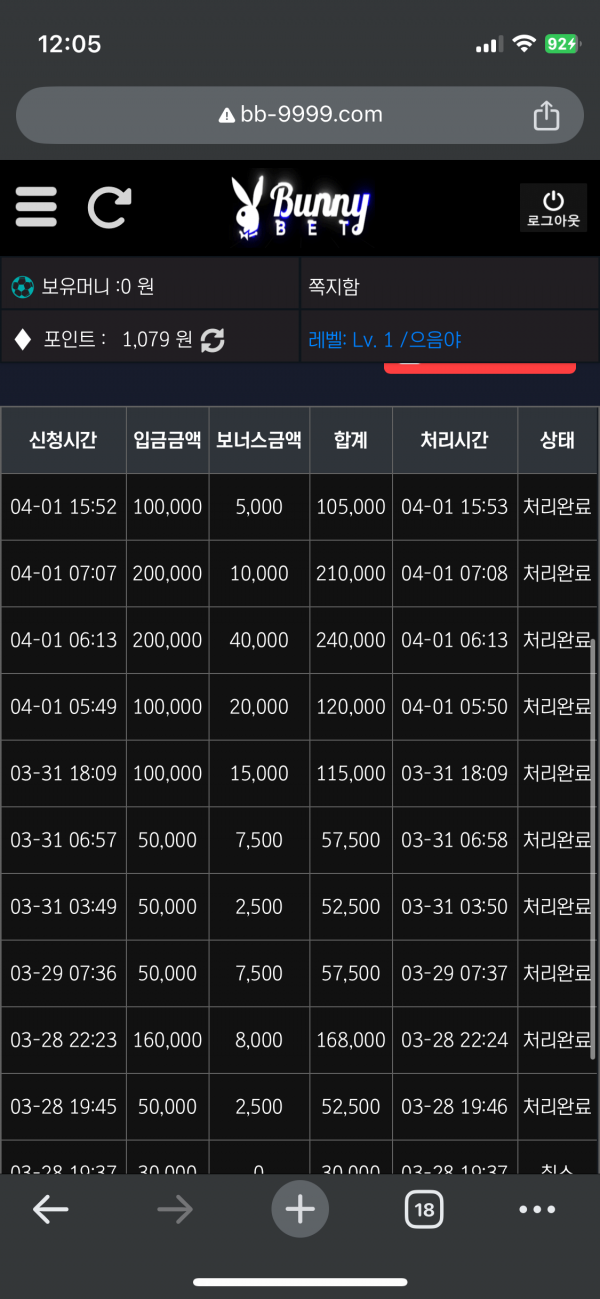Open a new browser tab

click(300, 1210)
